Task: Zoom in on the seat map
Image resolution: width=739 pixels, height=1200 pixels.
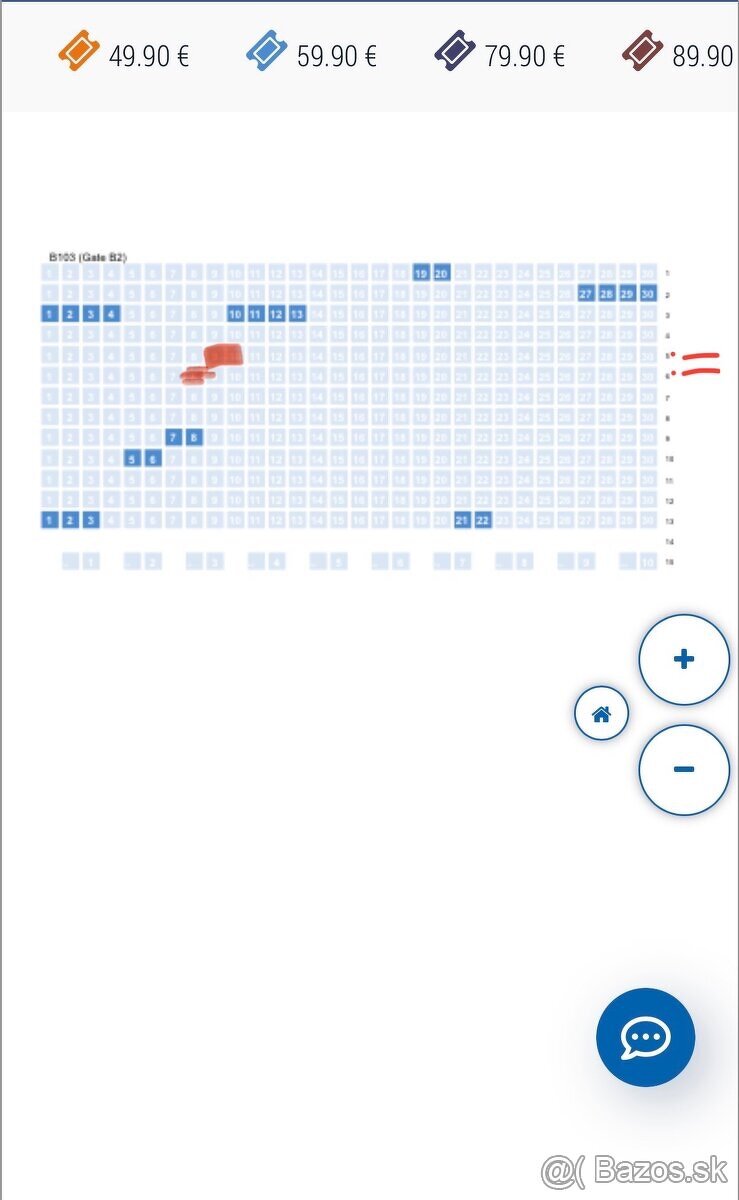Action: pyautogui.click(x=684, y=660)
